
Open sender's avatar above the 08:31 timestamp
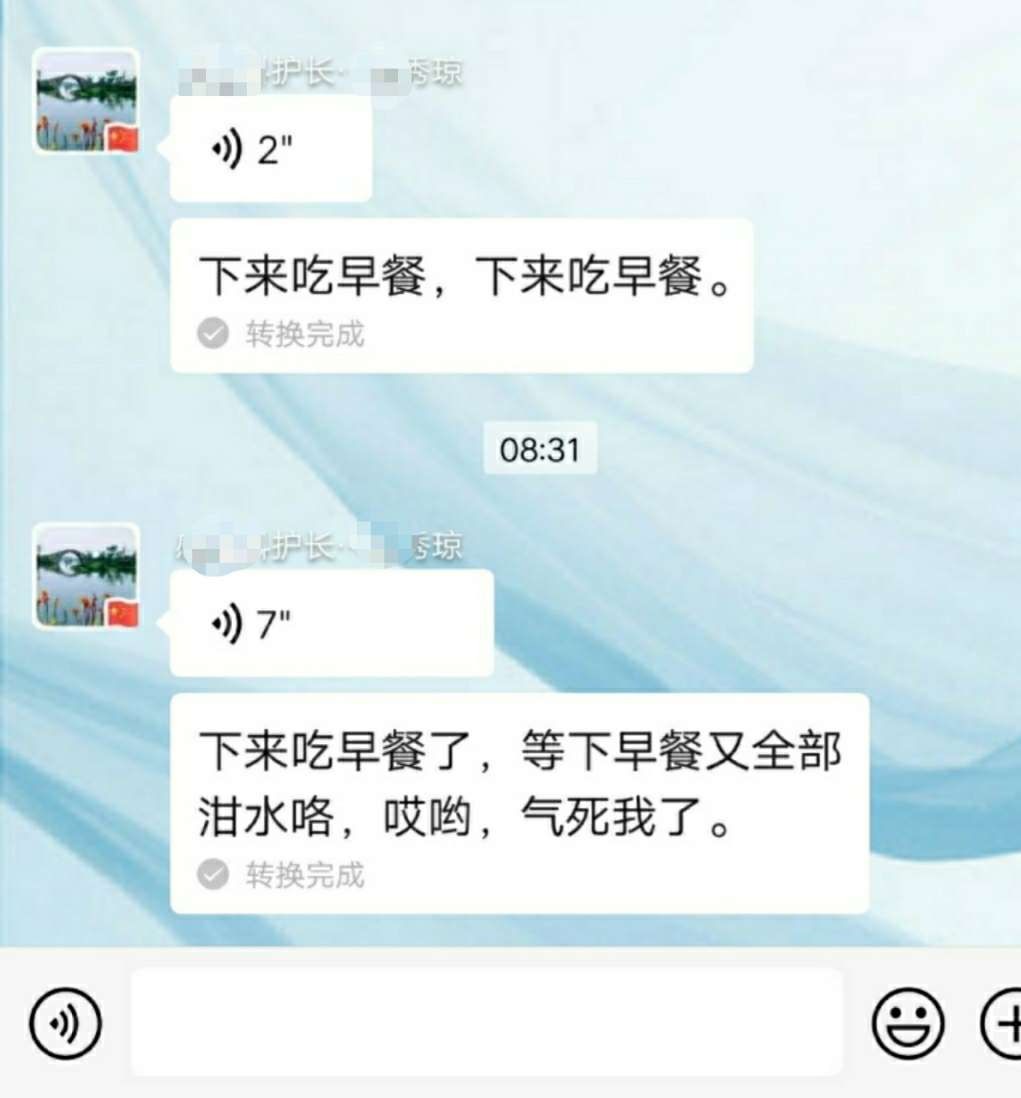pos(87,100)
